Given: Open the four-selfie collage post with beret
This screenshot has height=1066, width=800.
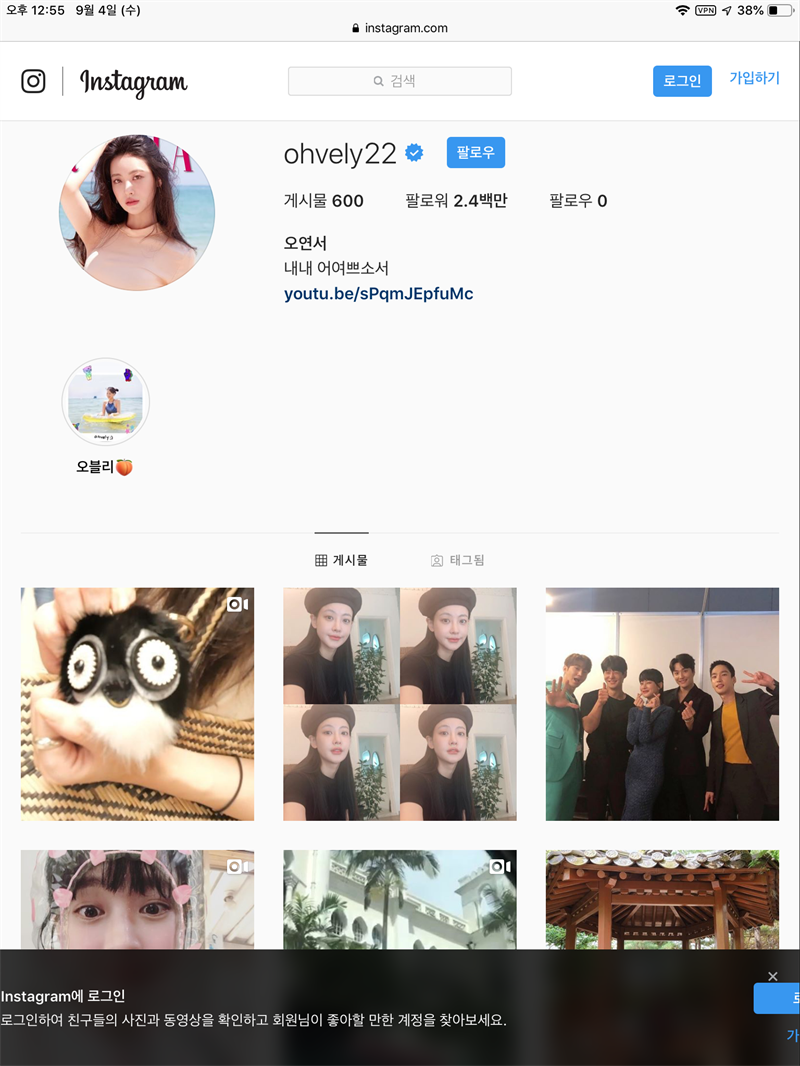Looking at the screenshot, I should 399,704.
